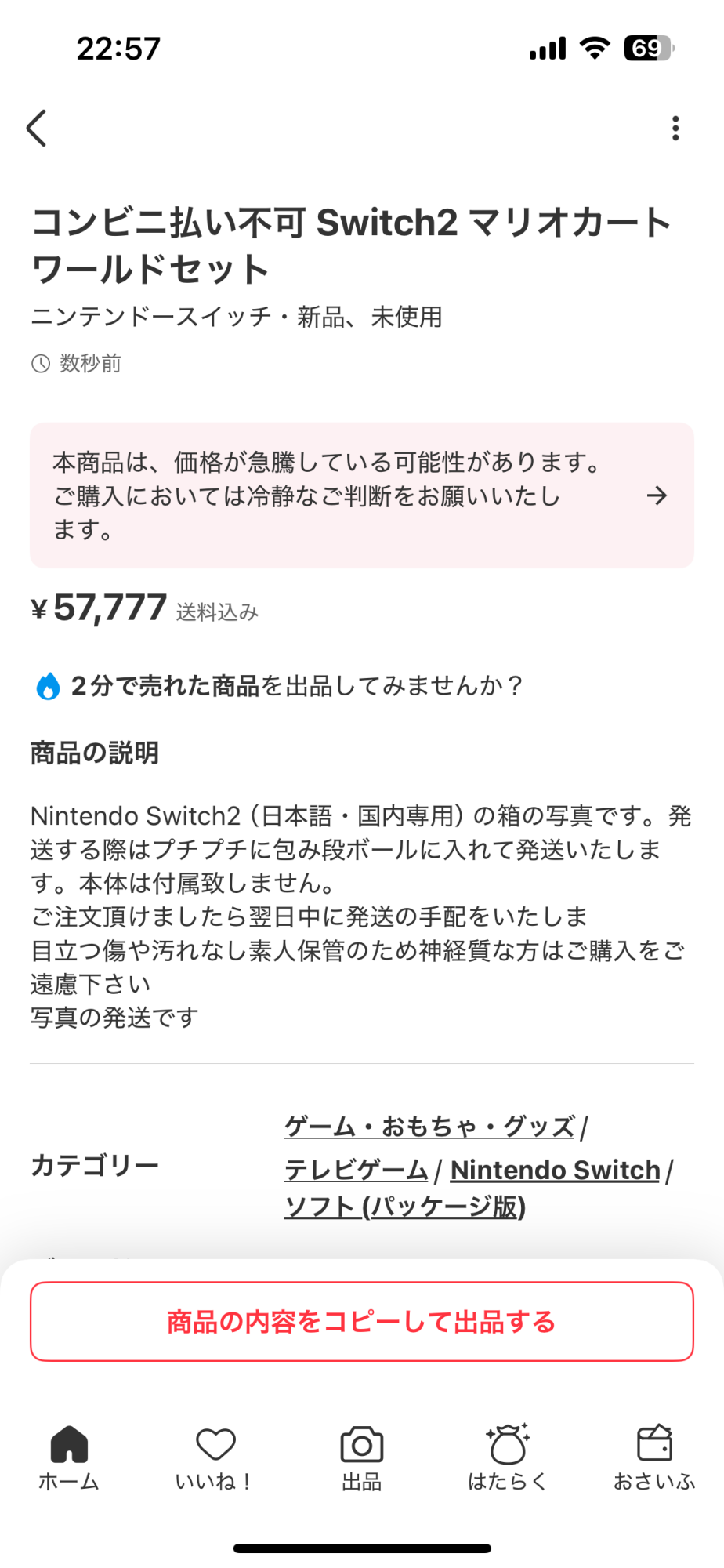Open the Nintendo Switch category link
The width and height of the screenshot is (724, 1568).
556,1170
